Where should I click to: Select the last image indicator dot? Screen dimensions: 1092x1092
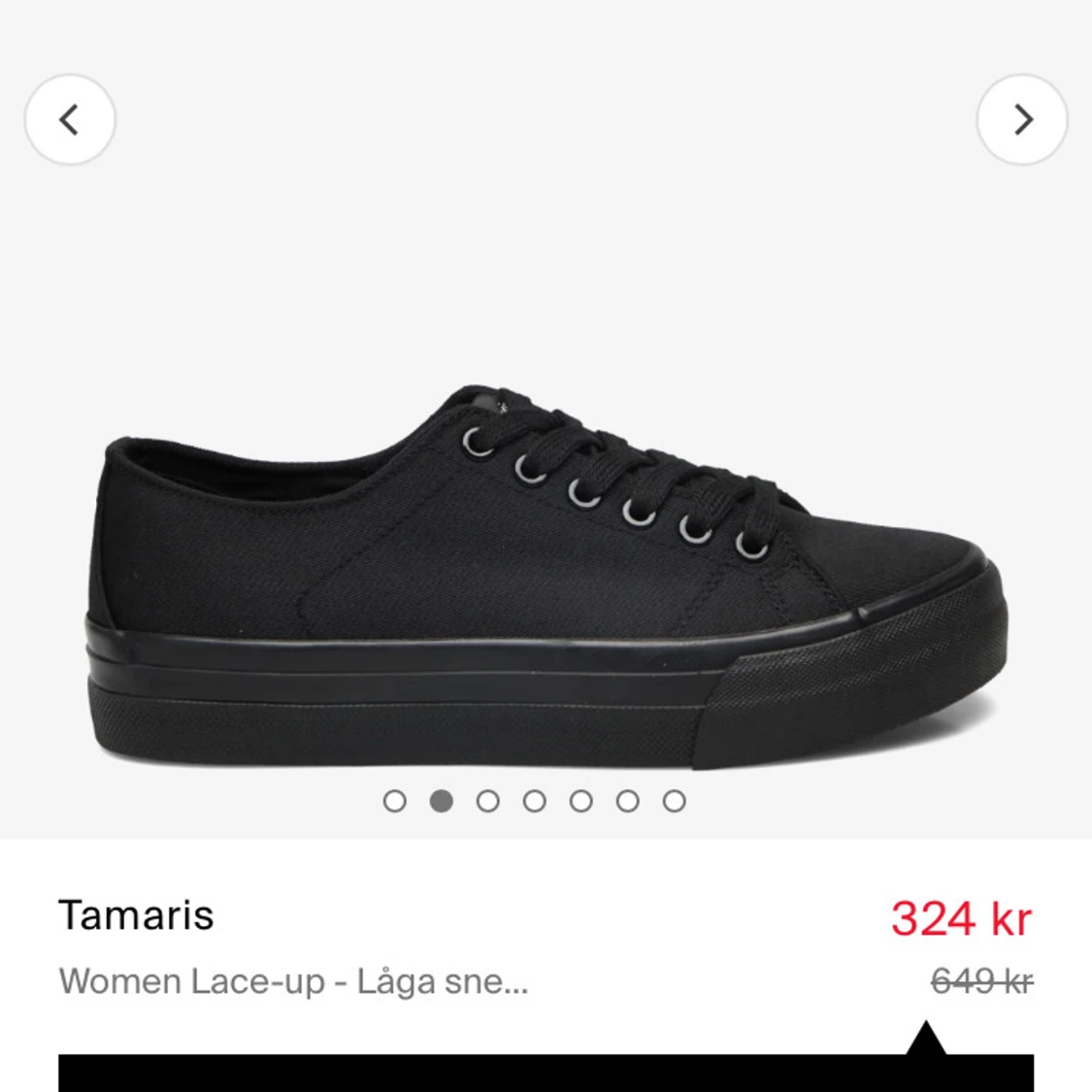click(675, 801)
